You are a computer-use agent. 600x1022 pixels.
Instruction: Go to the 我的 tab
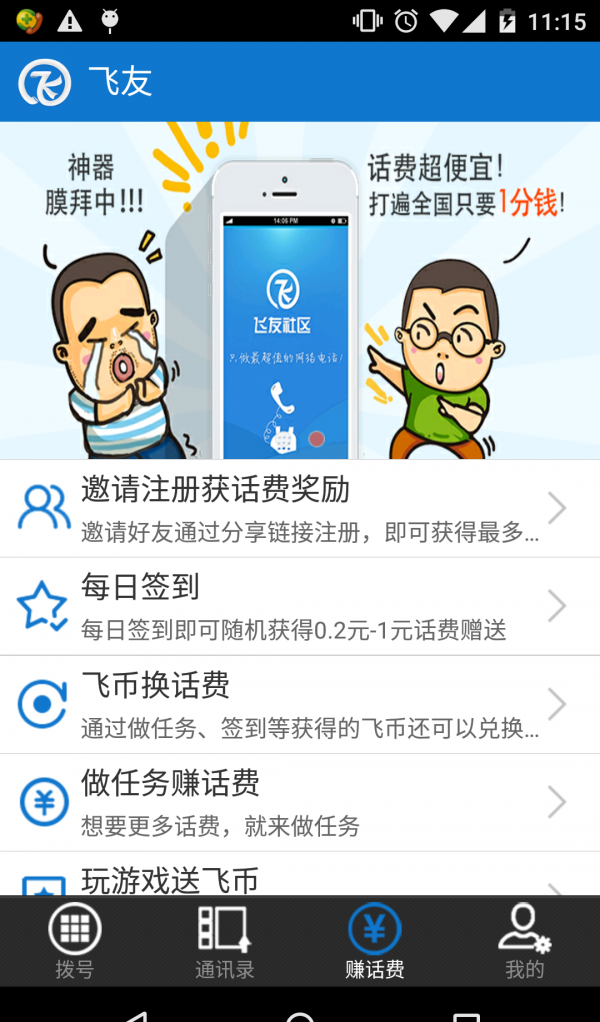point(525,941)
